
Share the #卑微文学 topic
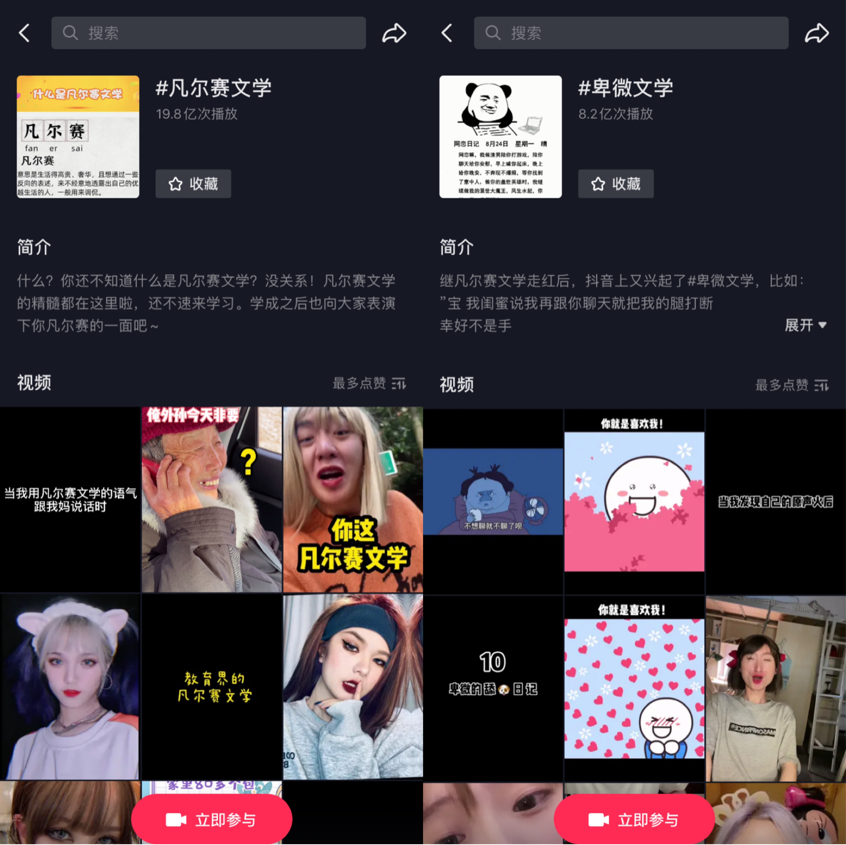(x=817, y=34)
